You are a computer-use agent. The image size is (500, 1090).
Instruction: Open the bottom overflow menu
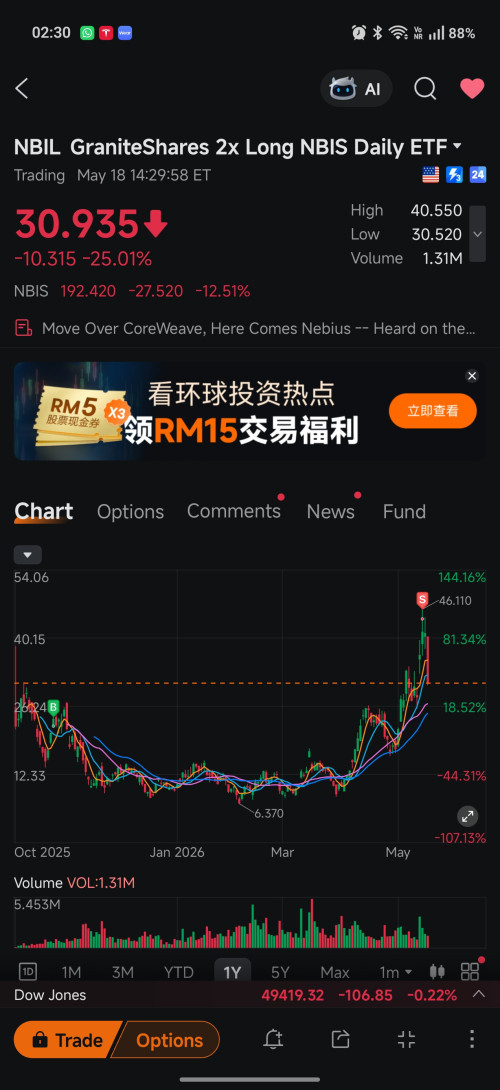point(471,1040)
